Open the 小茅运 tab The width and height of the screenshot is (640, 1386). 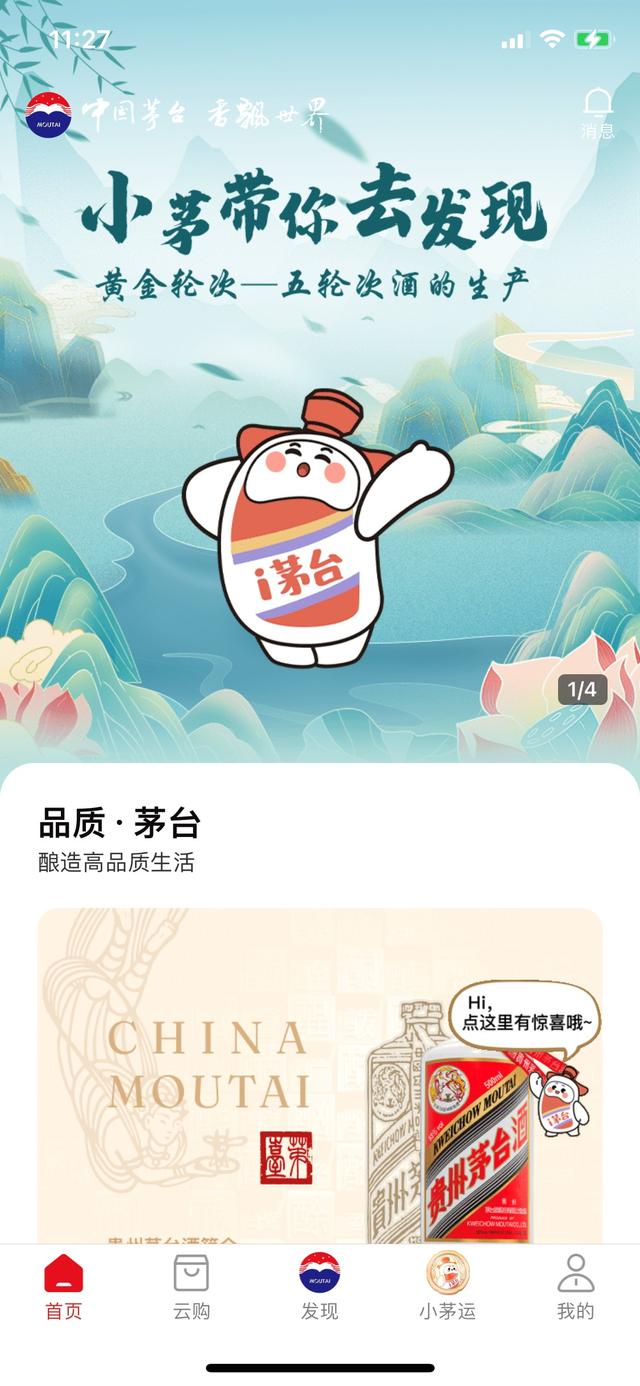447,1286
